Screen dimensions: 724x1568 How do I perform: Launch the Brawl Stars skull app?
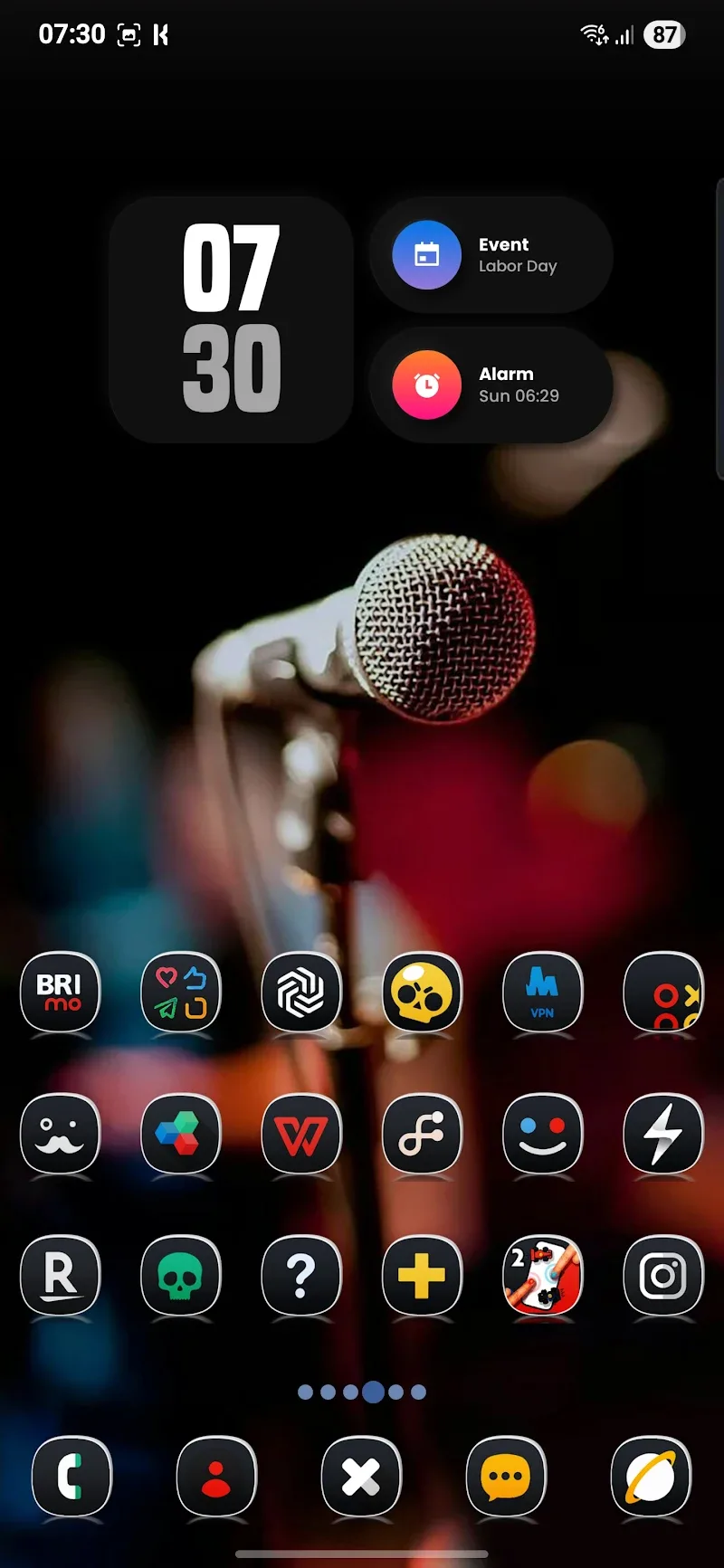point(422,993)
